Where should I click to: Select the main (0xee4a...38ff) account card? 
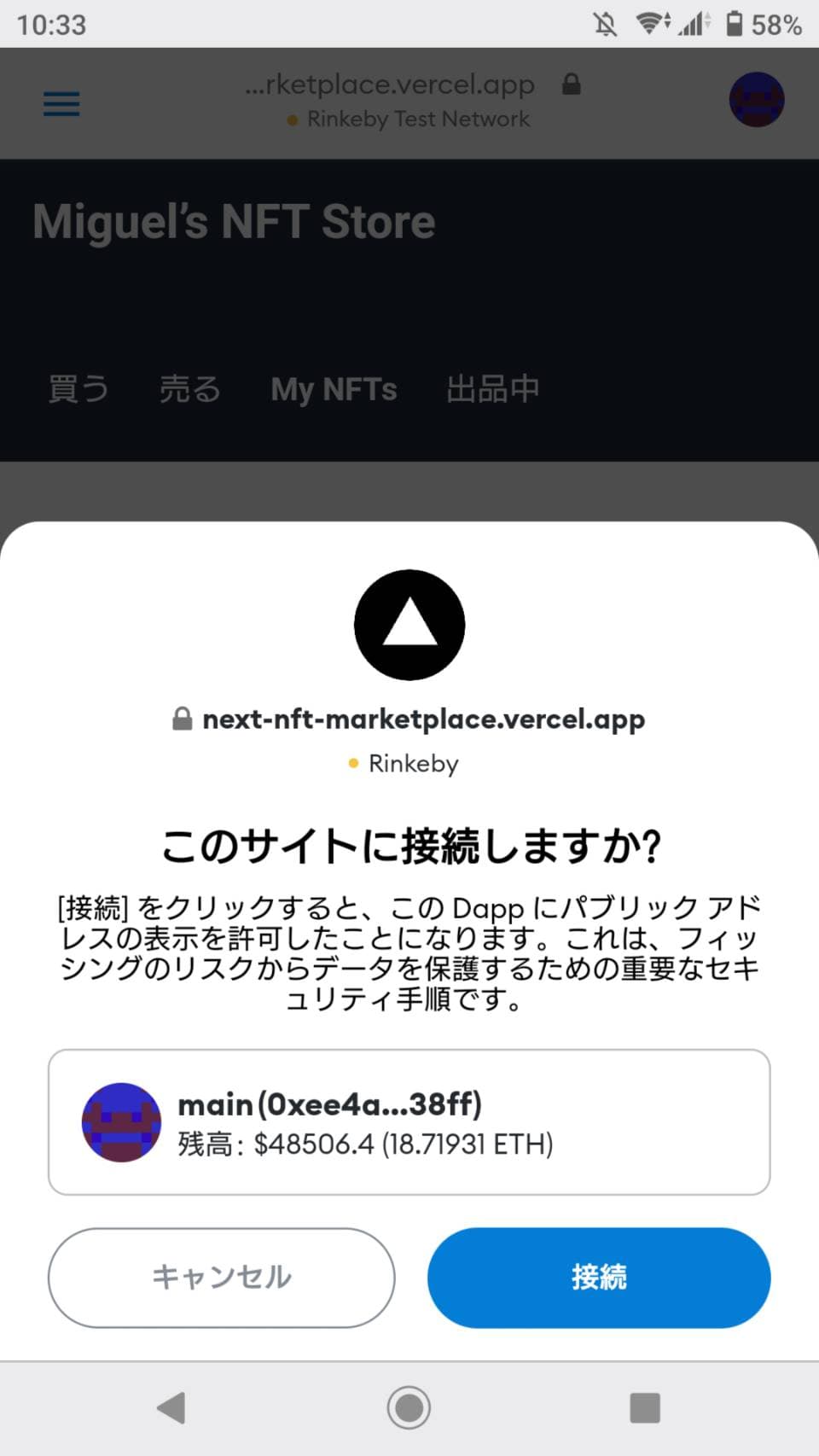409,1122
